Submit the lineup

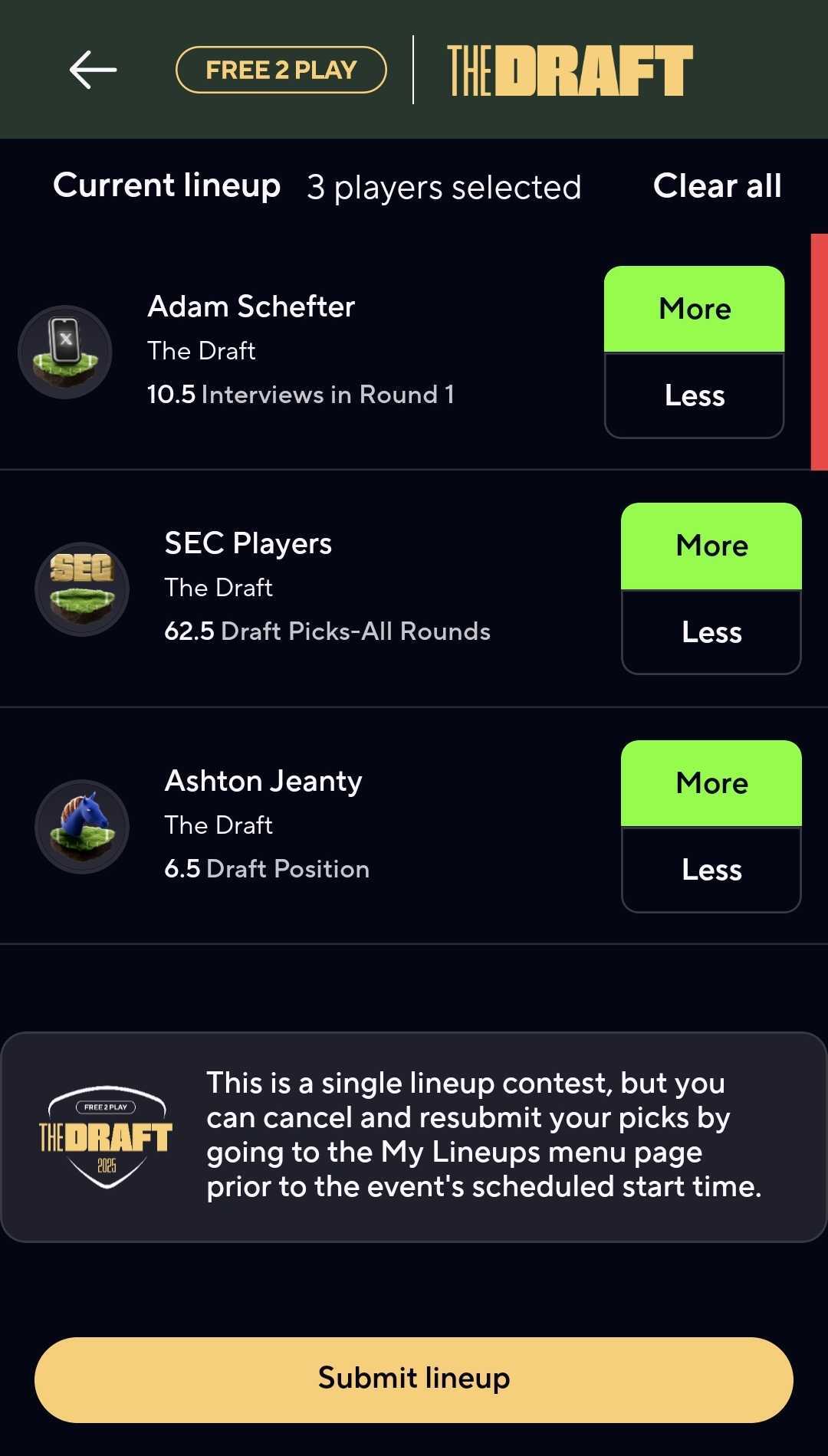(x=414, y=1379)
